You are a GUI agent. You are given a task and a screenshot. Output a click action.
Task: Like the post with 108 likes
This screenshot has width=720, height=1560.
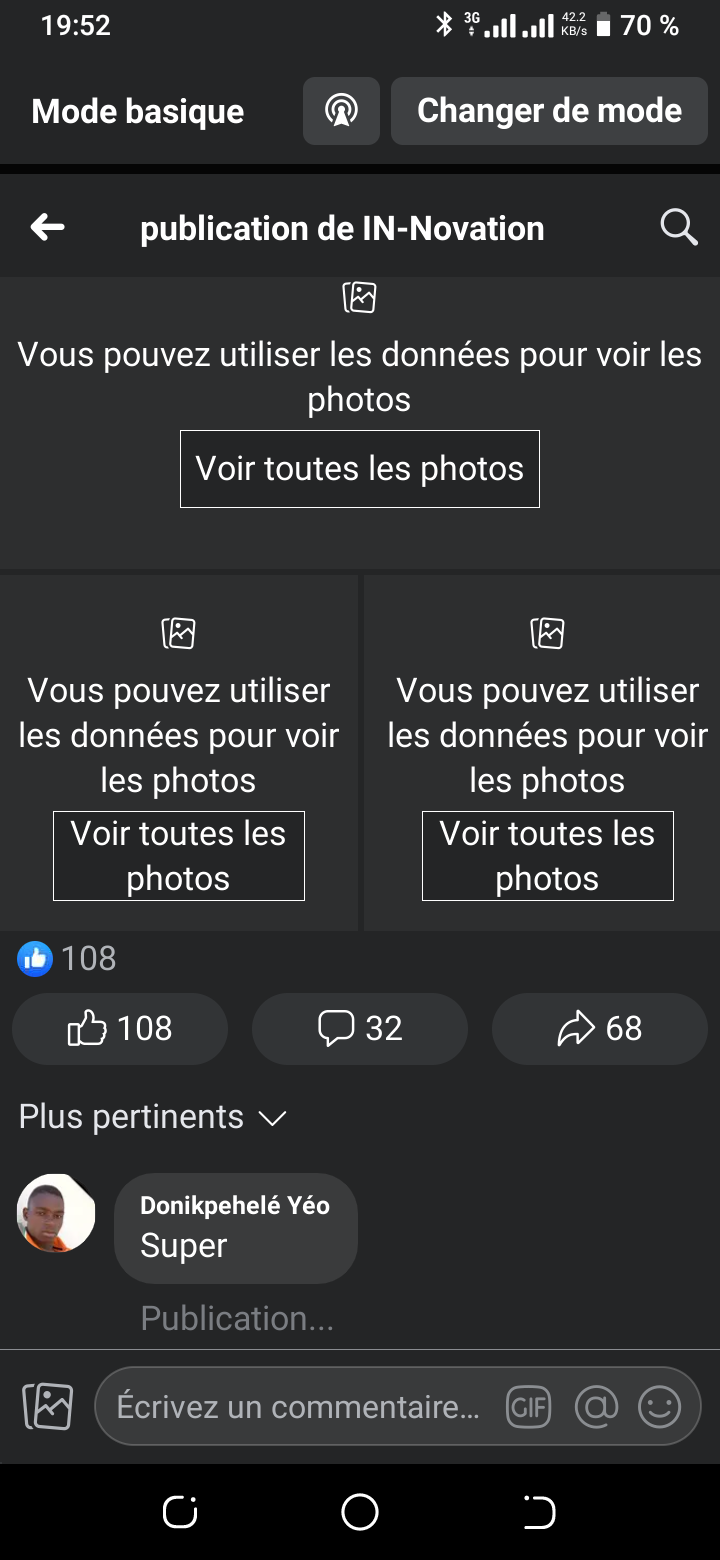click(x=120, y=1028)
